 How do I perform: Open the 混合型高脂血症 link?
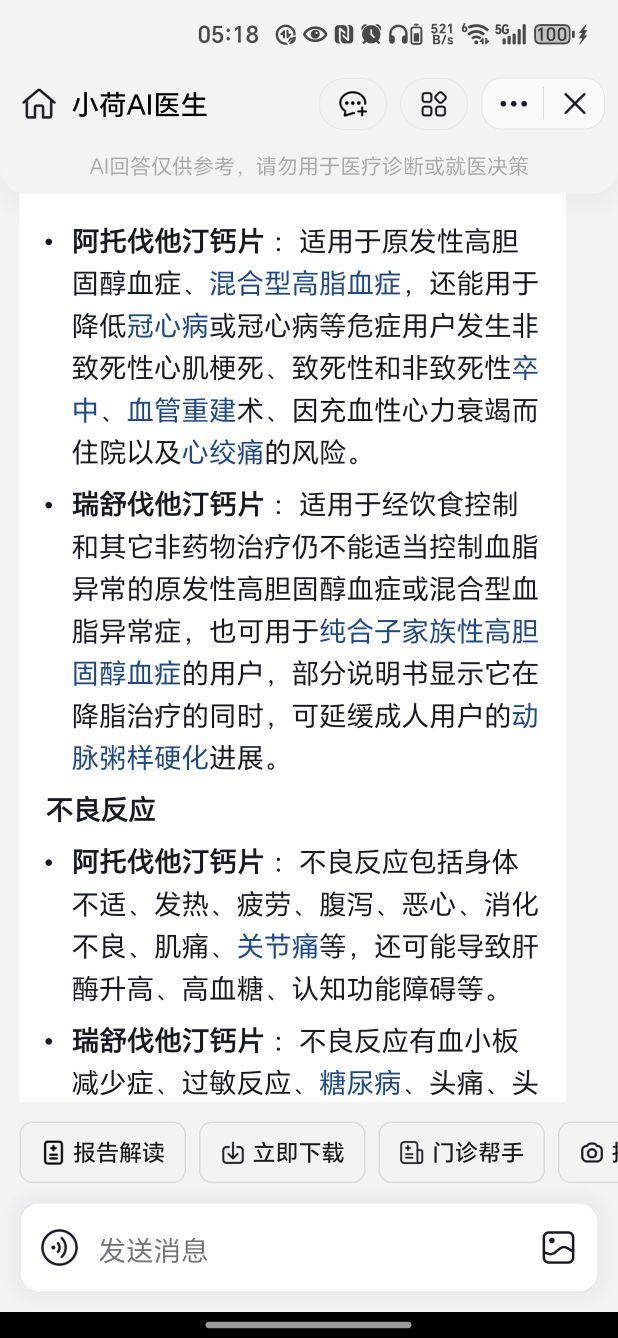[305, 284]
